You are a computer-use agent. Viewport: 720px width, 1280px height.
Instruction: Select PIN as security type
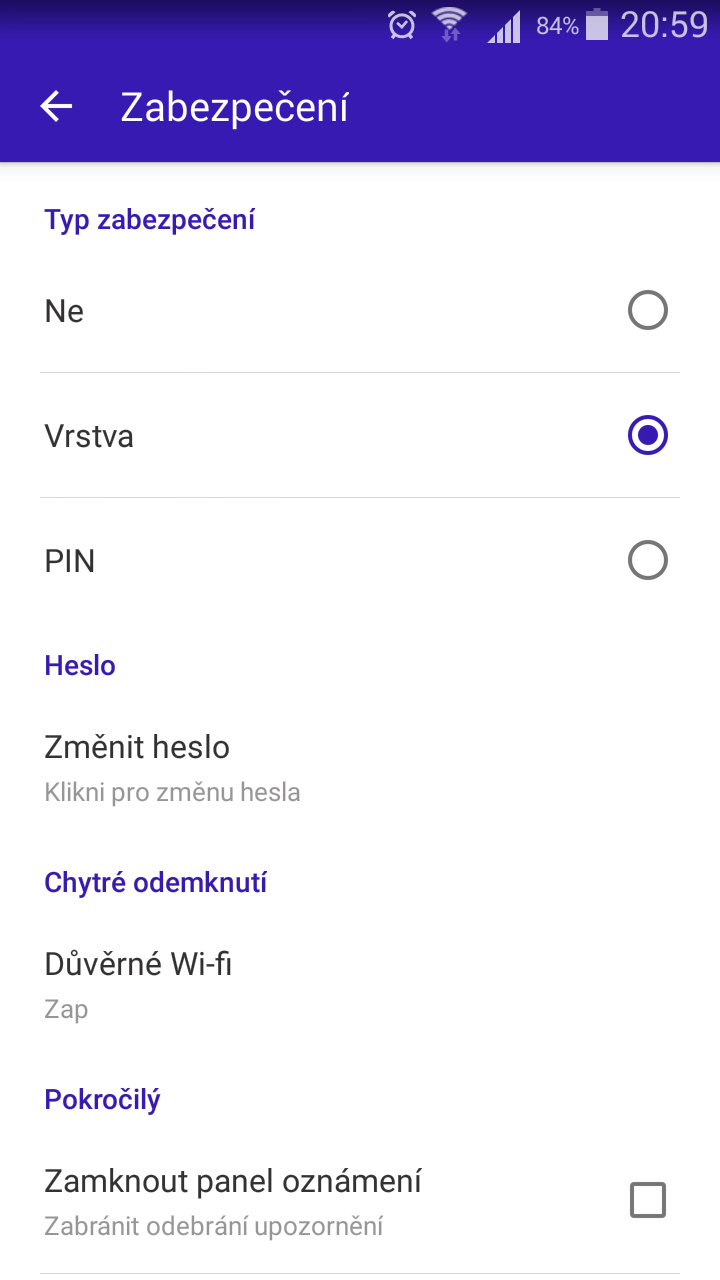click(360, 561)
